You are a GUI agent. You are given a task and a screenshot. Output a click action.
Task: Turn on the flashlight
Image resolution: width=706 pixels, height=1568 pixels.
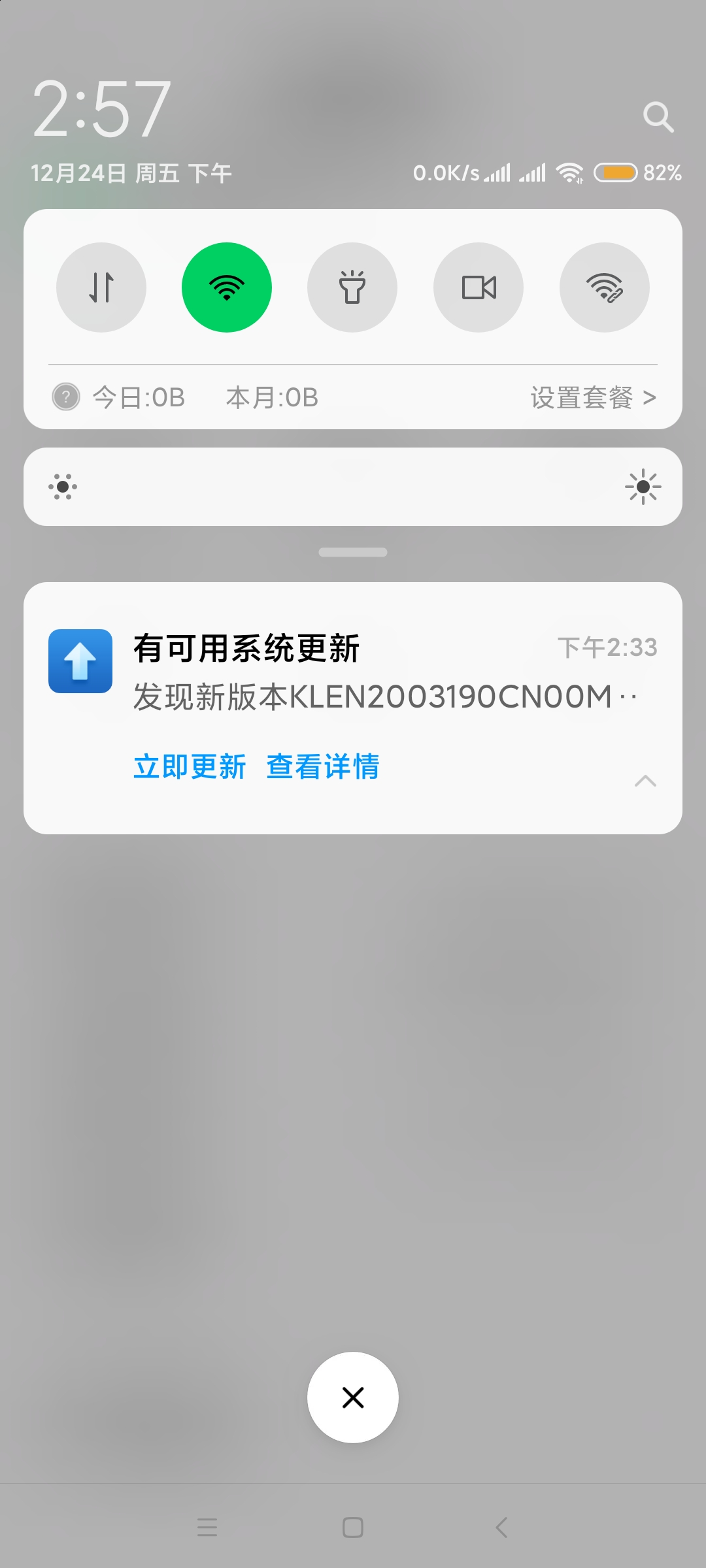tap(352, 287)
